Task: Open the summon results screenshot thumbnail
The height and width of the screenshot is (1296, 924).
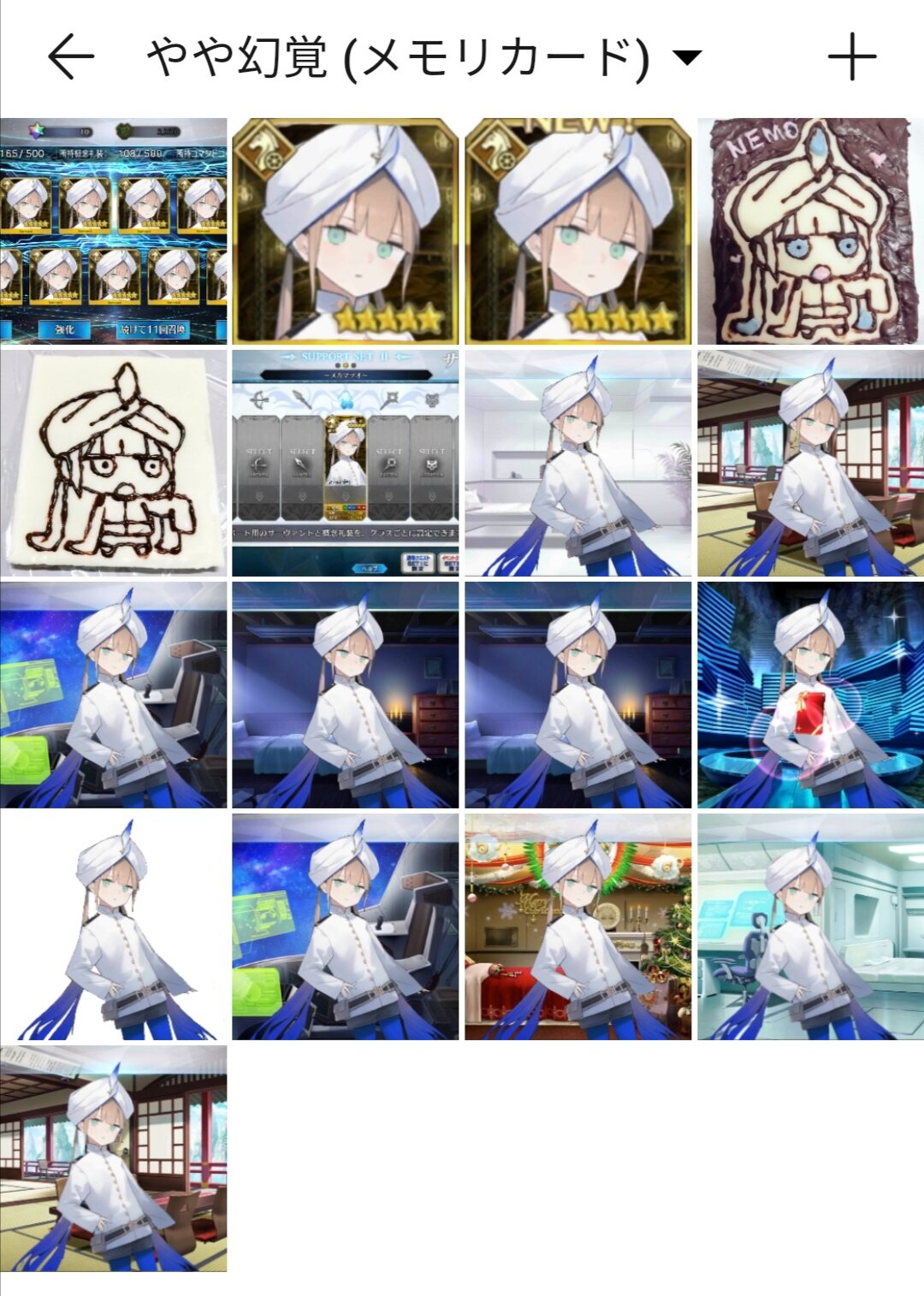Action: (x=114, y=231)
